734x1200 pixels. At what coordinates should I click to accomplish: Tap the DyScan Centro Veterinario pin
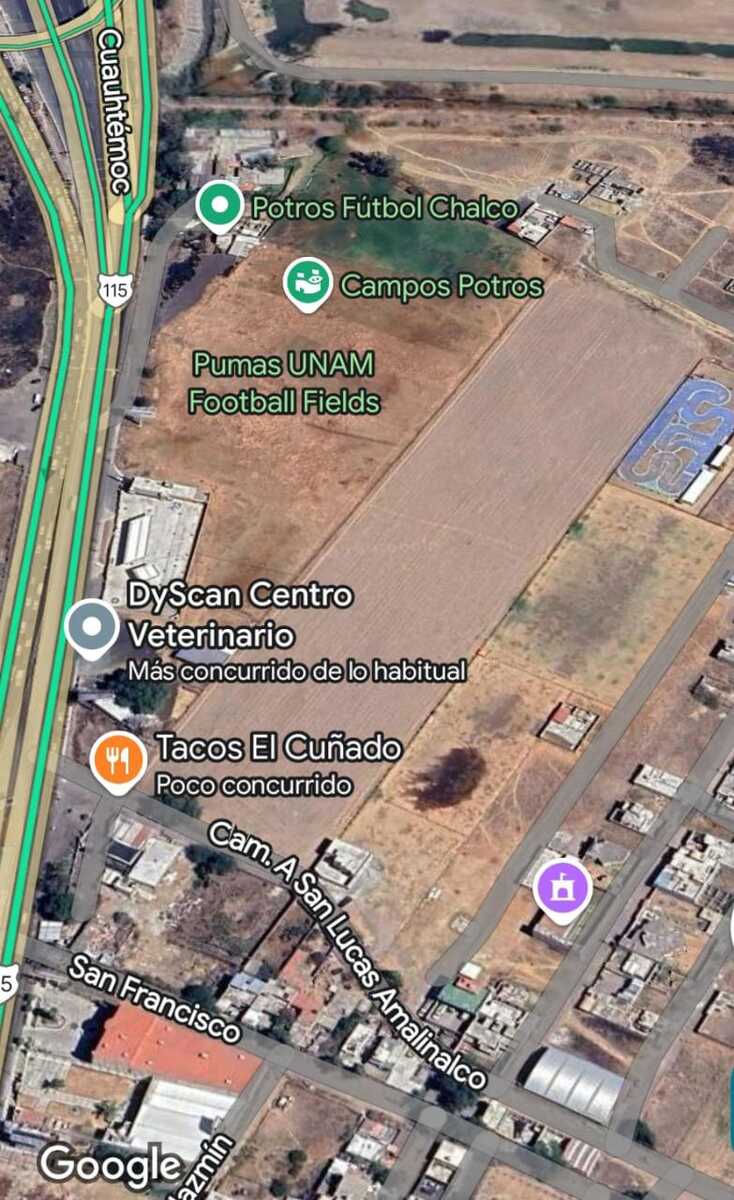(92, 627)
